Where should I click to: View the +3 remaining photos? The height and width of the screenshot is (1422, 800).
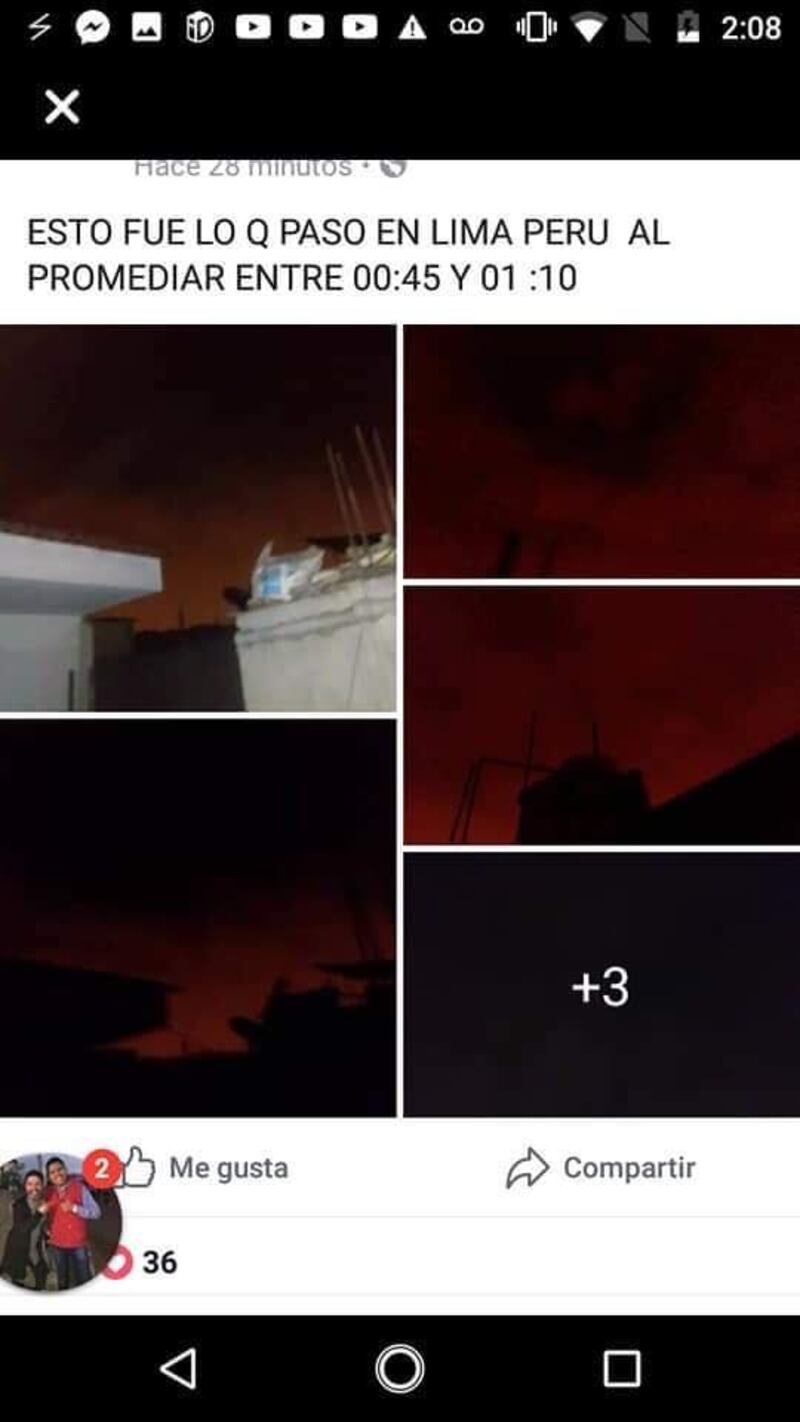tap(601, 985)
